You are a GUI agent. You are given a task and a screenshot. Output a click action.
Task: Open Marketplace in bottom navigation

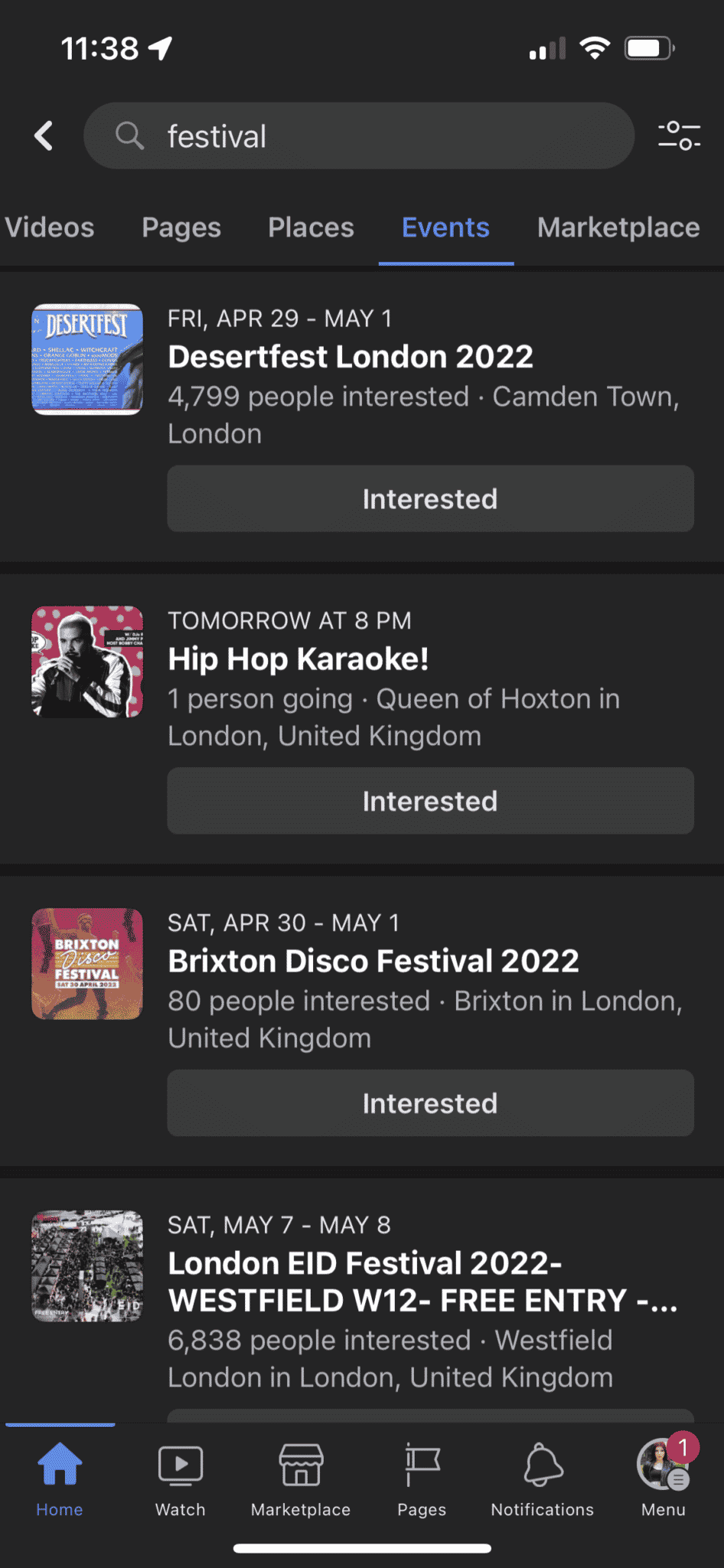pos(301,1479)
